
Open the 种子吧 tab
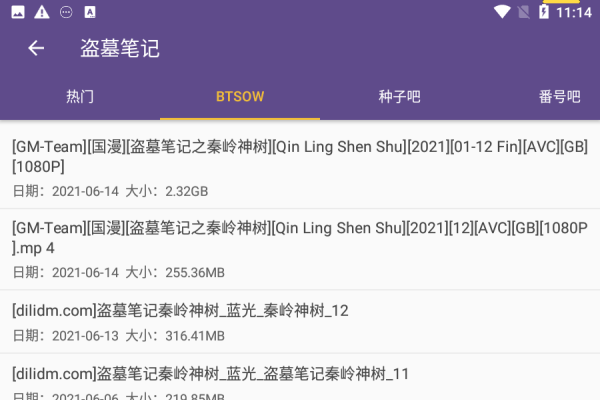pyautogui.click(x=399, y=97)
